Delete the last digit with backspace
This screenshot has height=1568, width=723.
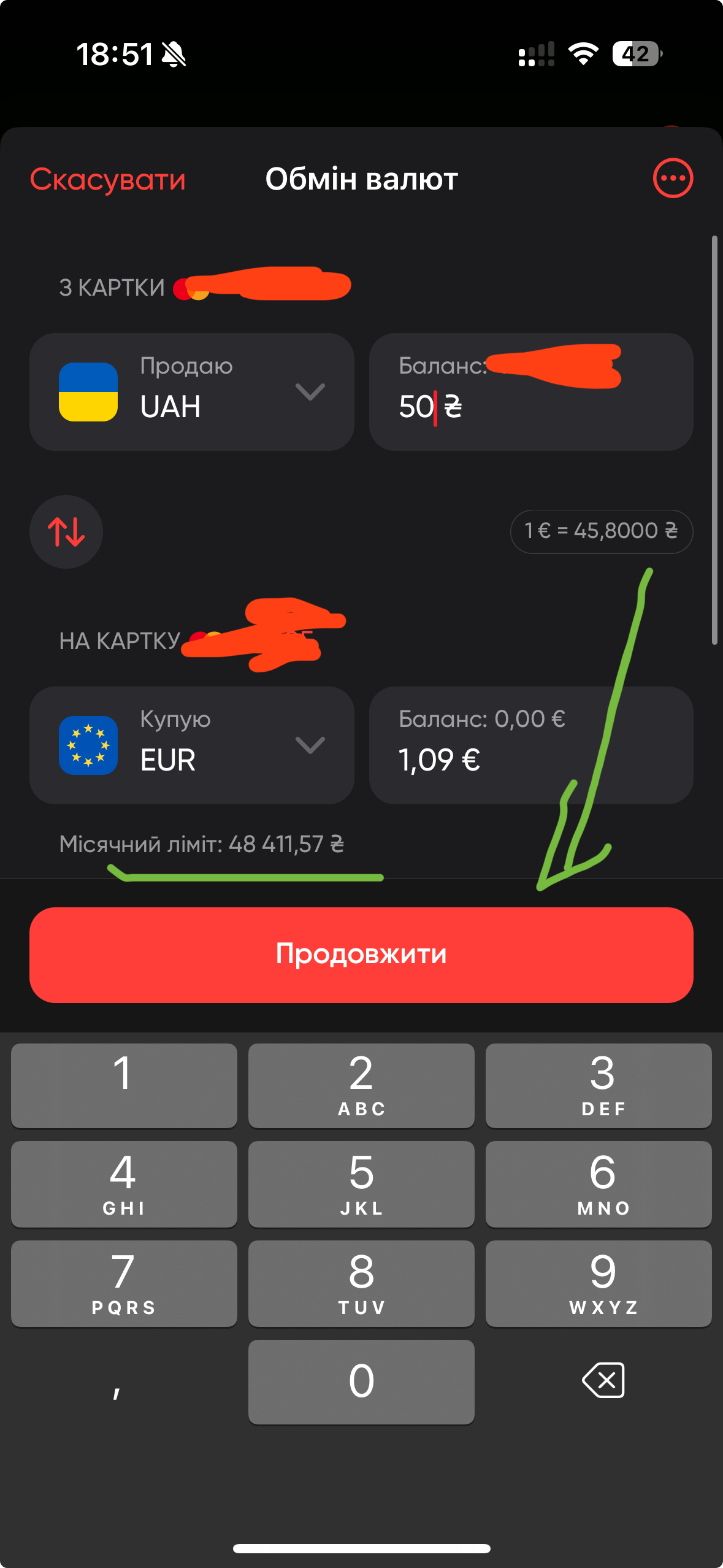603,1381
